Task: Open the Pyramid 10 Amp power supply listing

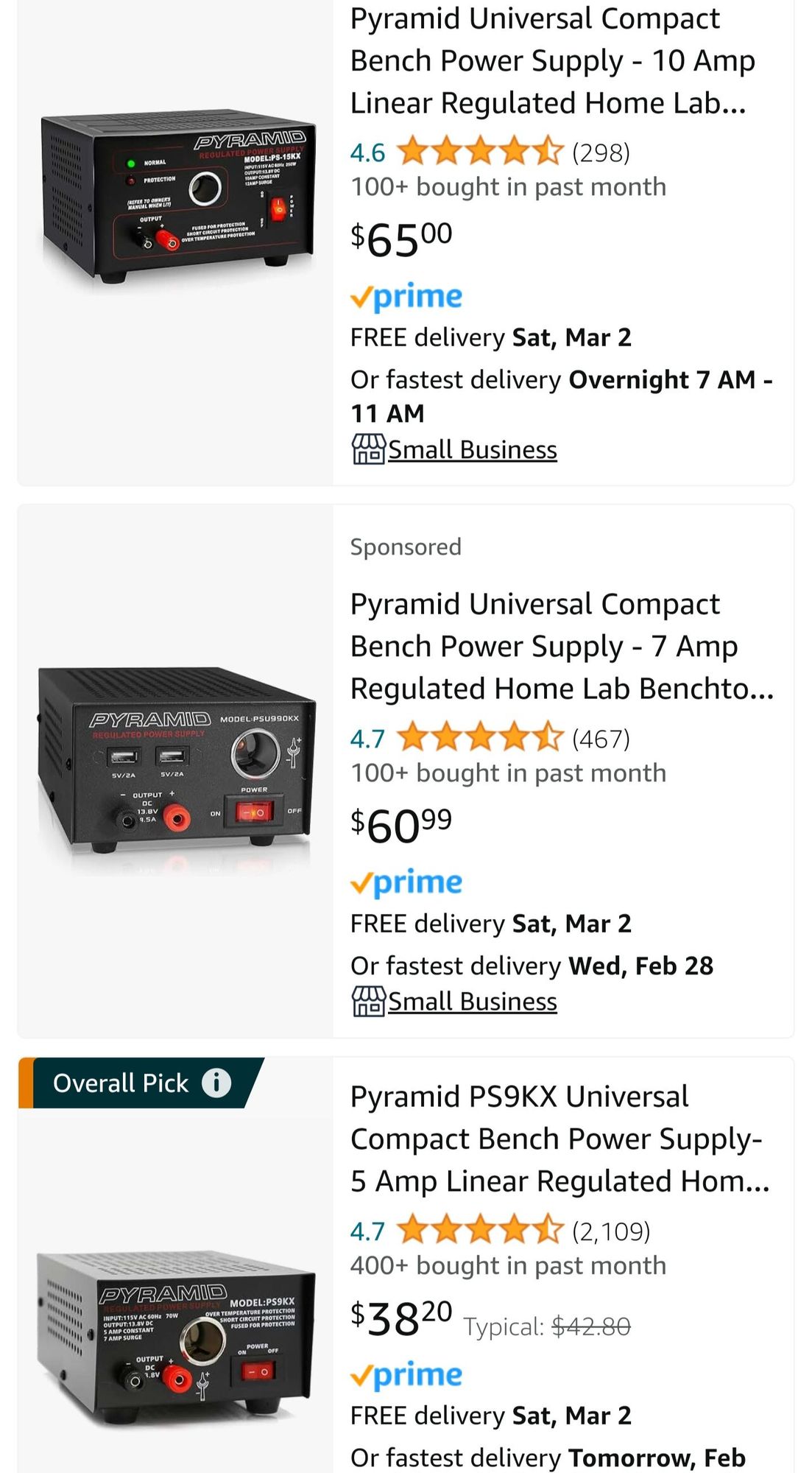Action: (x=552, y=60)
